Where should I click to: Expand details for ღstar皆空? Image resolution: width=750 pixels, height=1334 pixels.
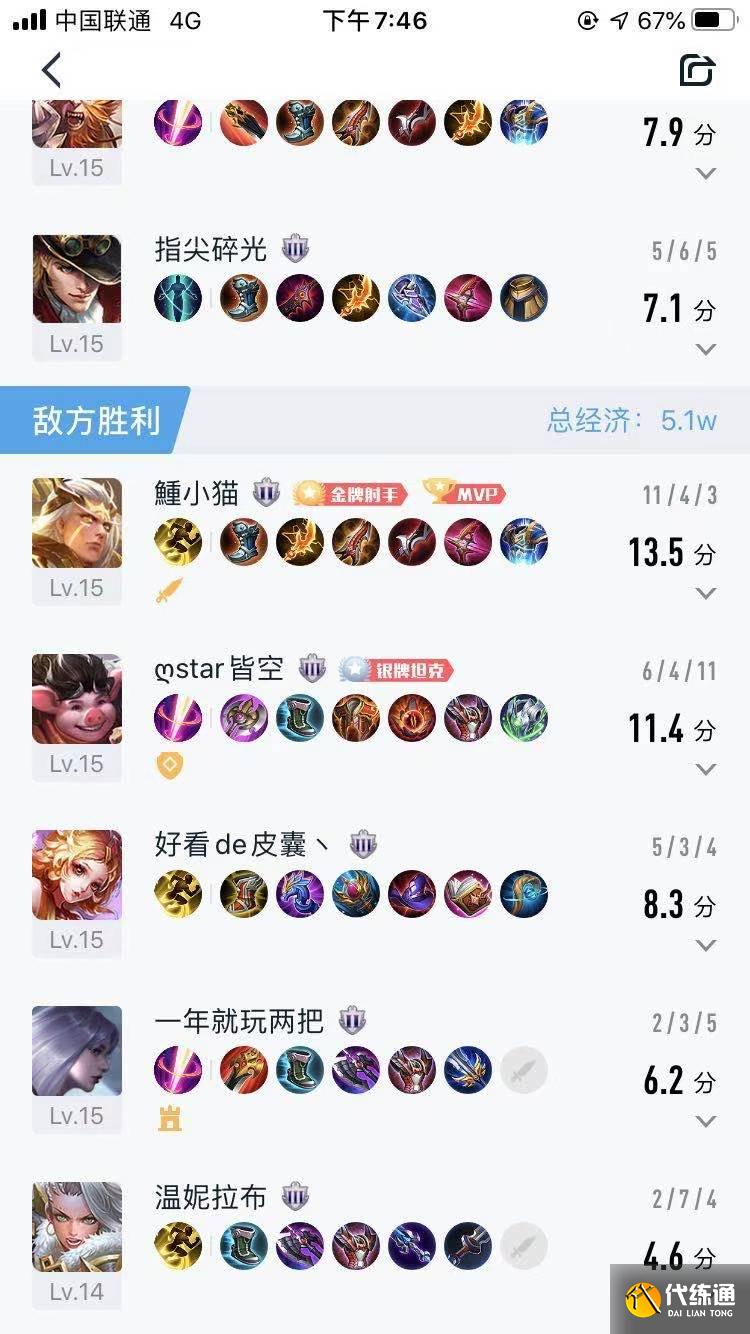tap(706, 769)
